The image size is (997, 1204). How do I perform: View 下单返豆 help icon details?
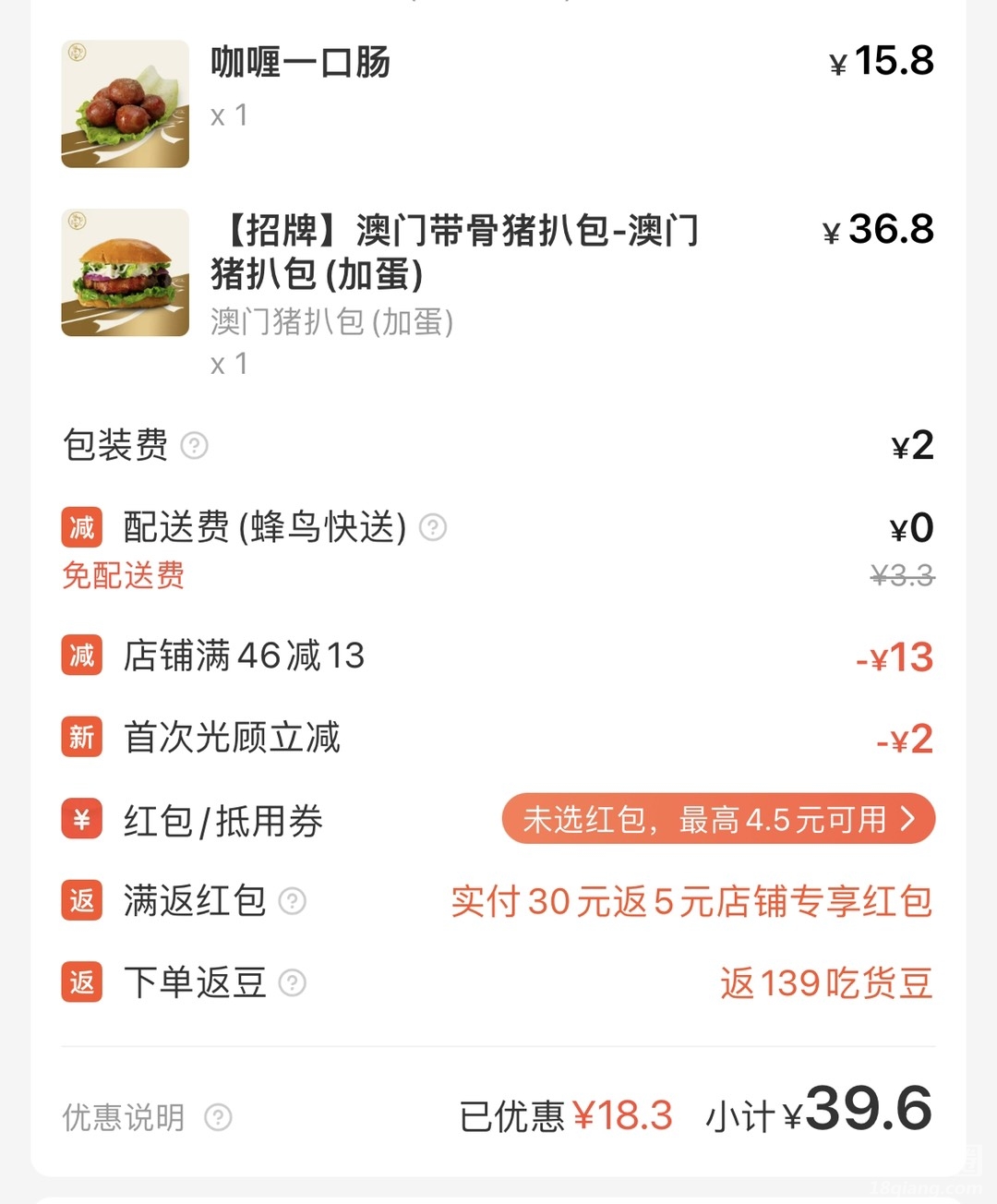click(293, 982)
